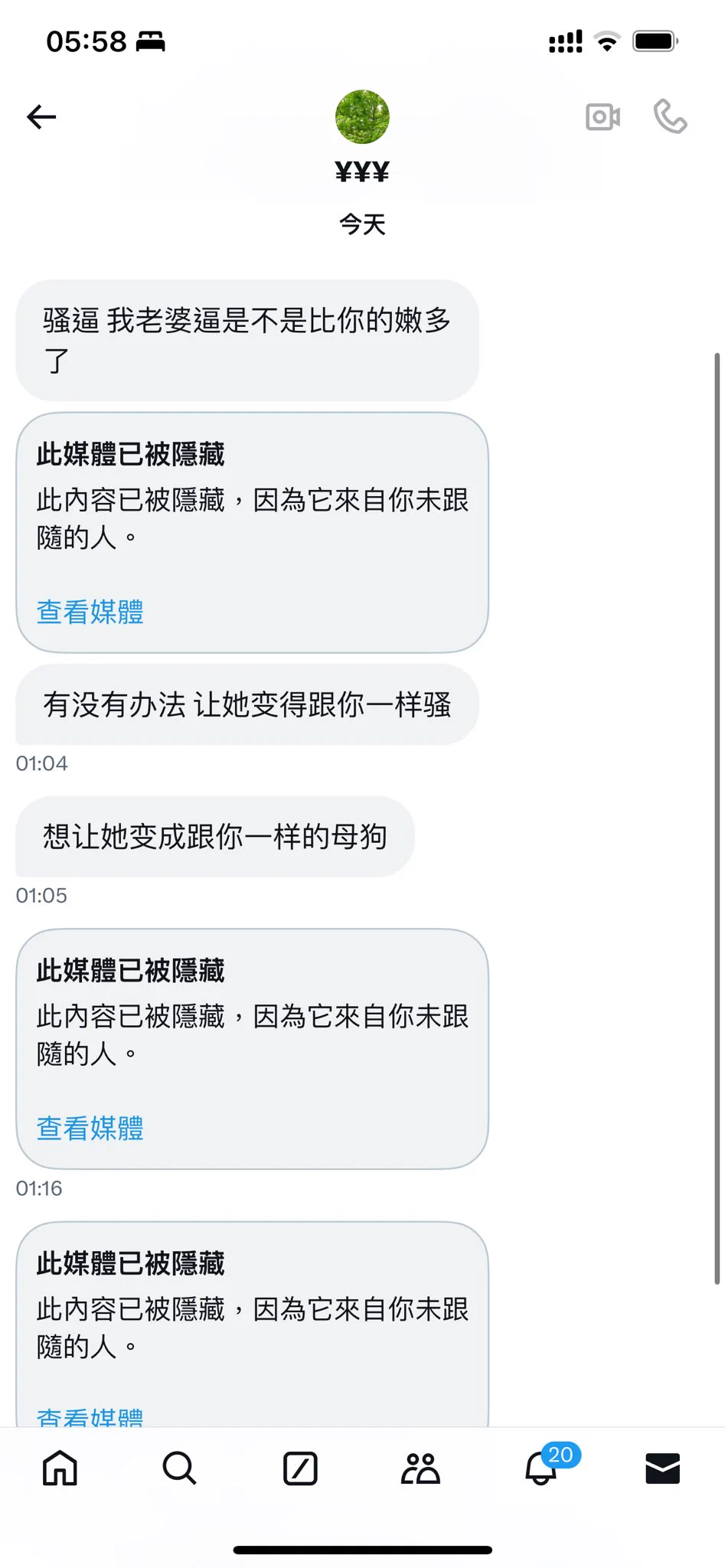Screen dimensions: 725x1568
Task: Open the Grok slash tab
Action: 300,1468
